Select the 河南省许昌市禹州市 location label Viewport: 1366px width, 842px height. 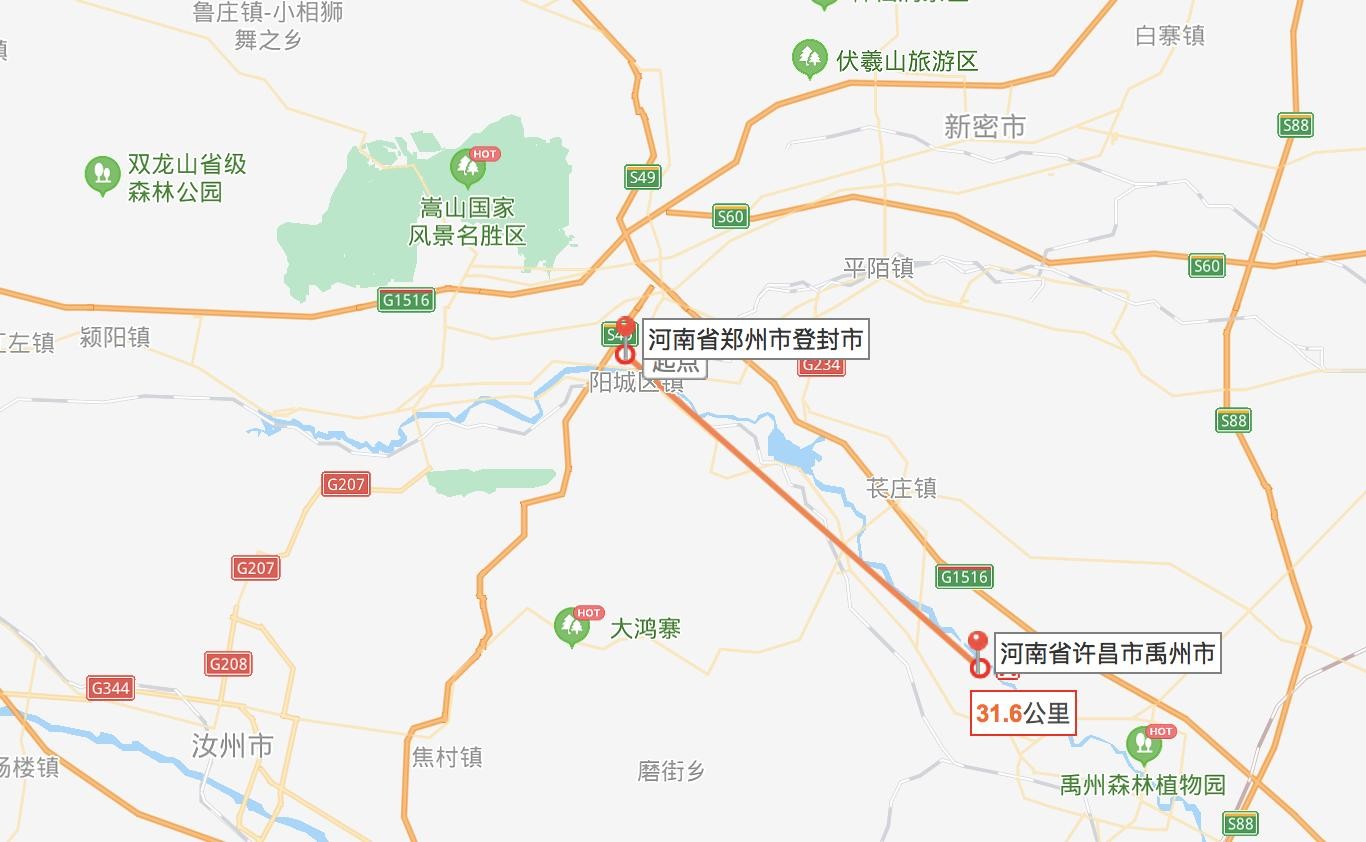click(1107, 654)
